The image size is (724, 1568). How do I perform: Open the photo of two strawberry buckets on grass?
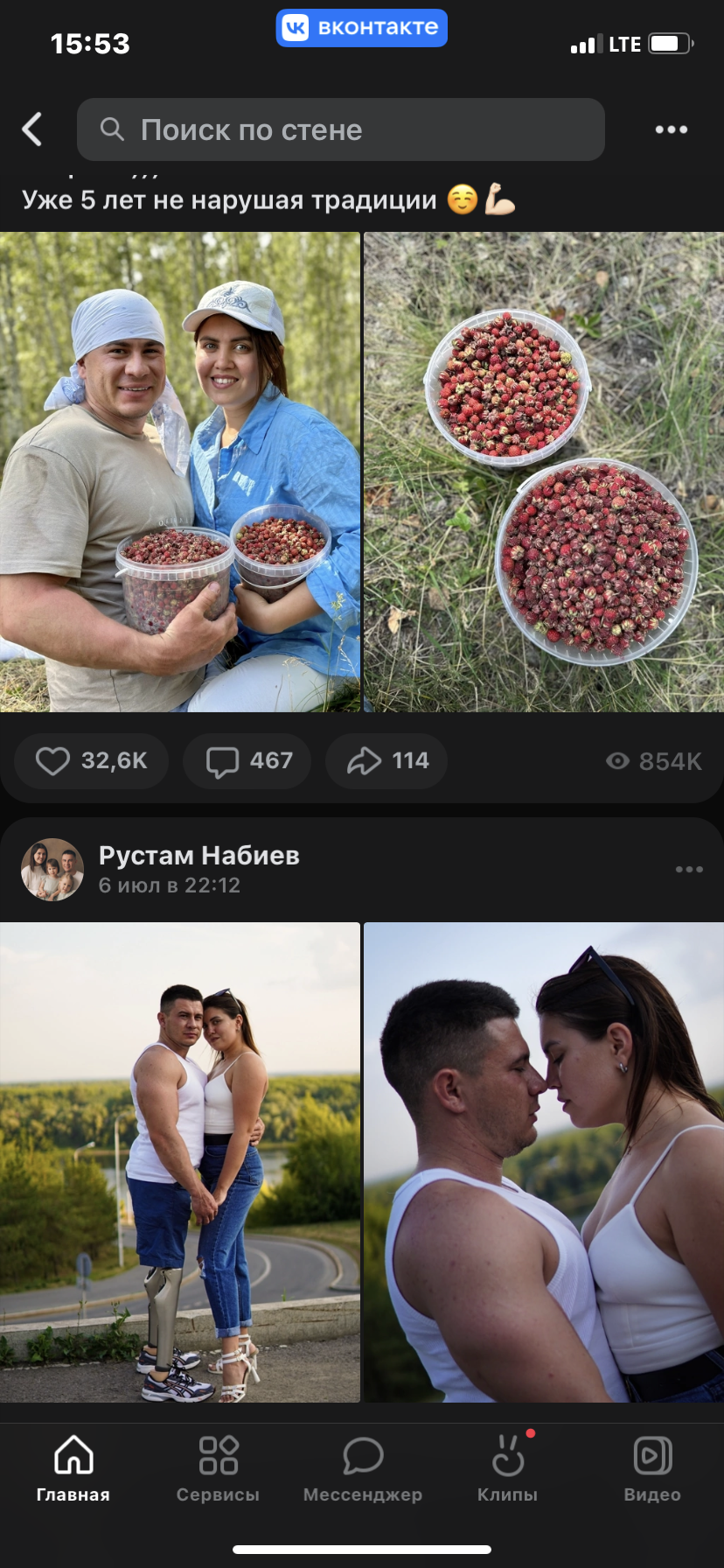point(544,472)
